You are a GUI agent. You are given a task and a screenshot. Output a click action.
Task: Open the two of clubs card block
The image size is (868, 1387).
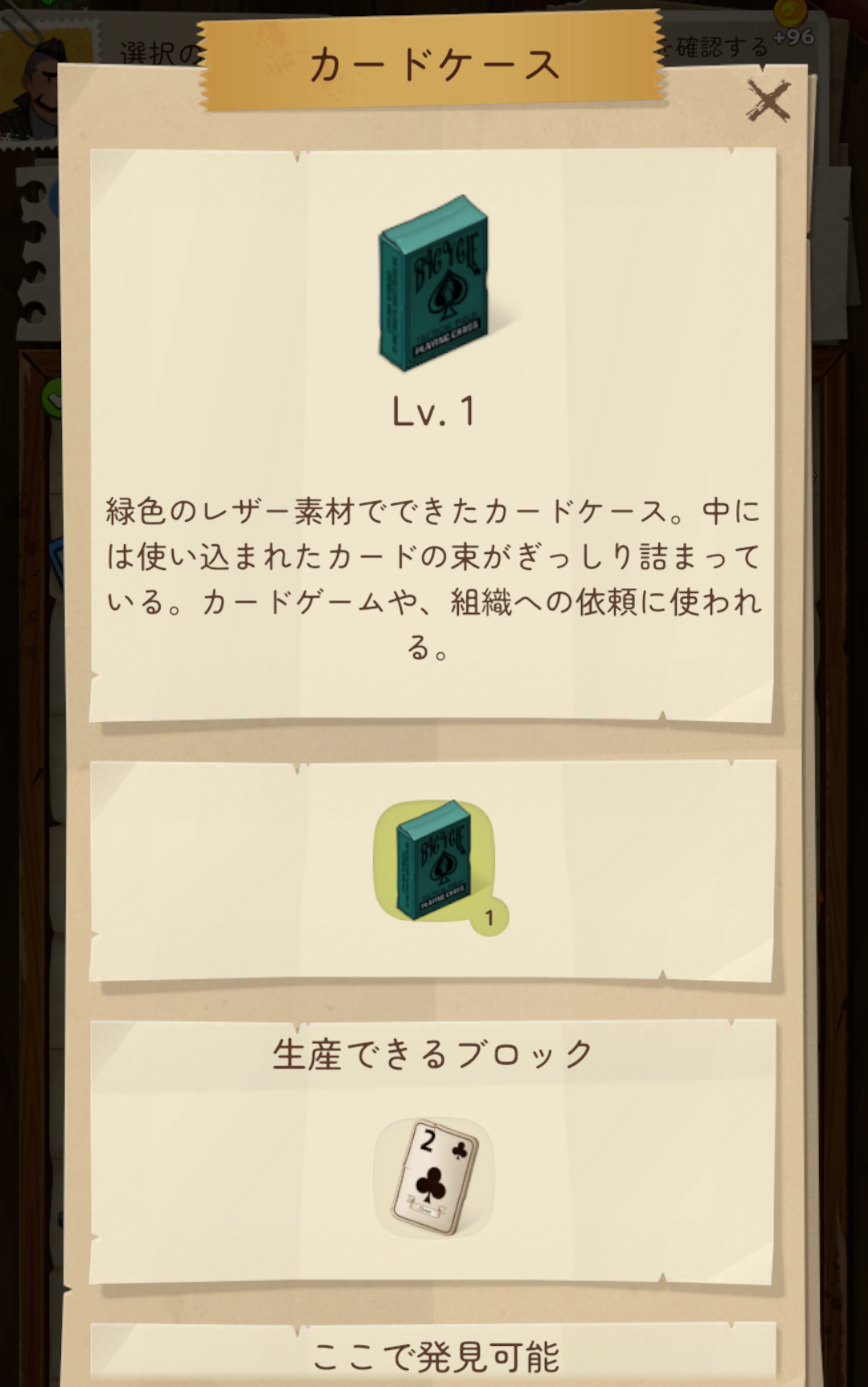[x=435, y=1178]
